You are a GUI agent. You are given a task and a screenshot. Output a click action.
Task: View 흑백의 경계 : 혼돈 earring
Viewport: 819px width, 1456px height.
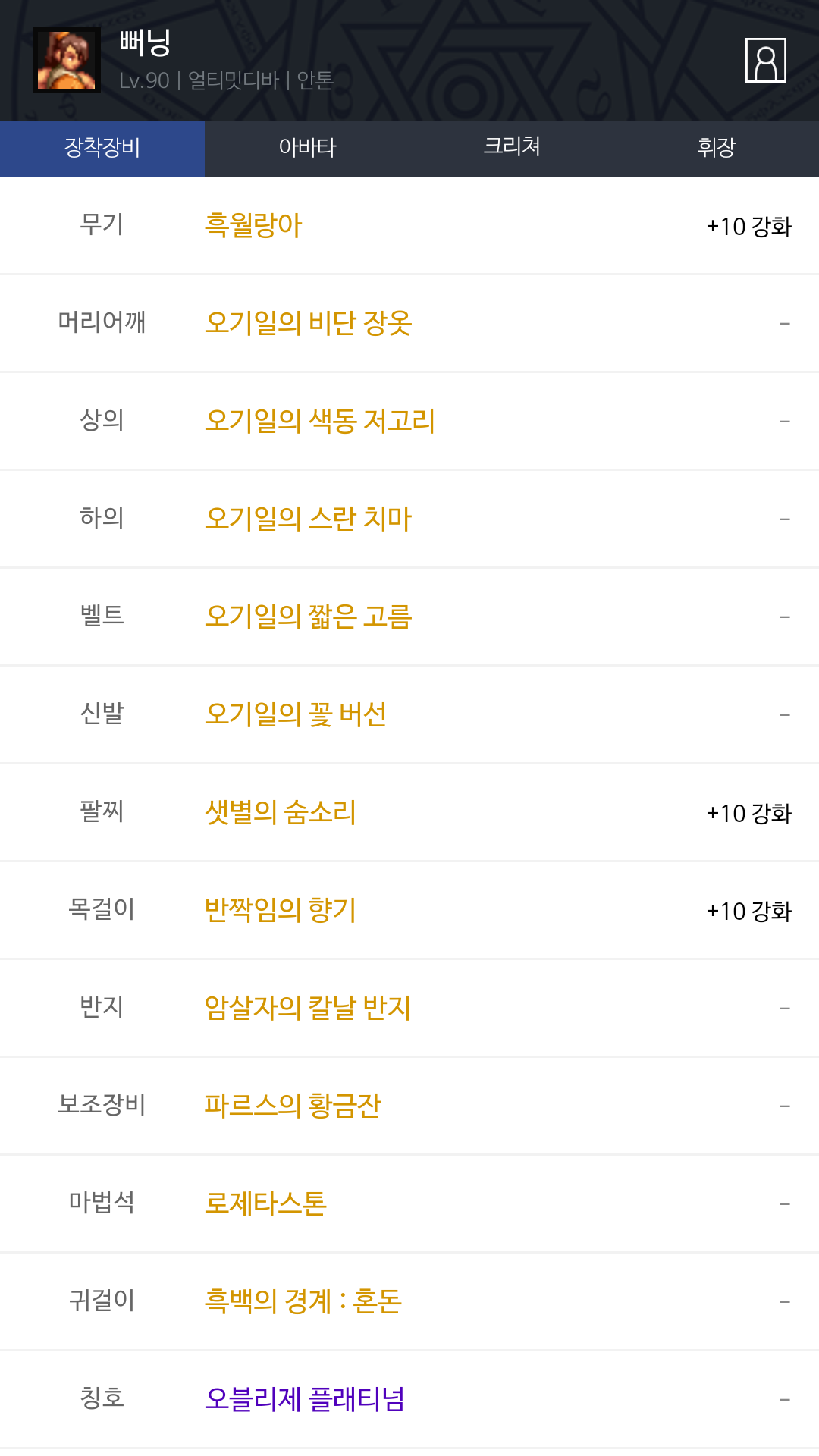[303, 1301]
